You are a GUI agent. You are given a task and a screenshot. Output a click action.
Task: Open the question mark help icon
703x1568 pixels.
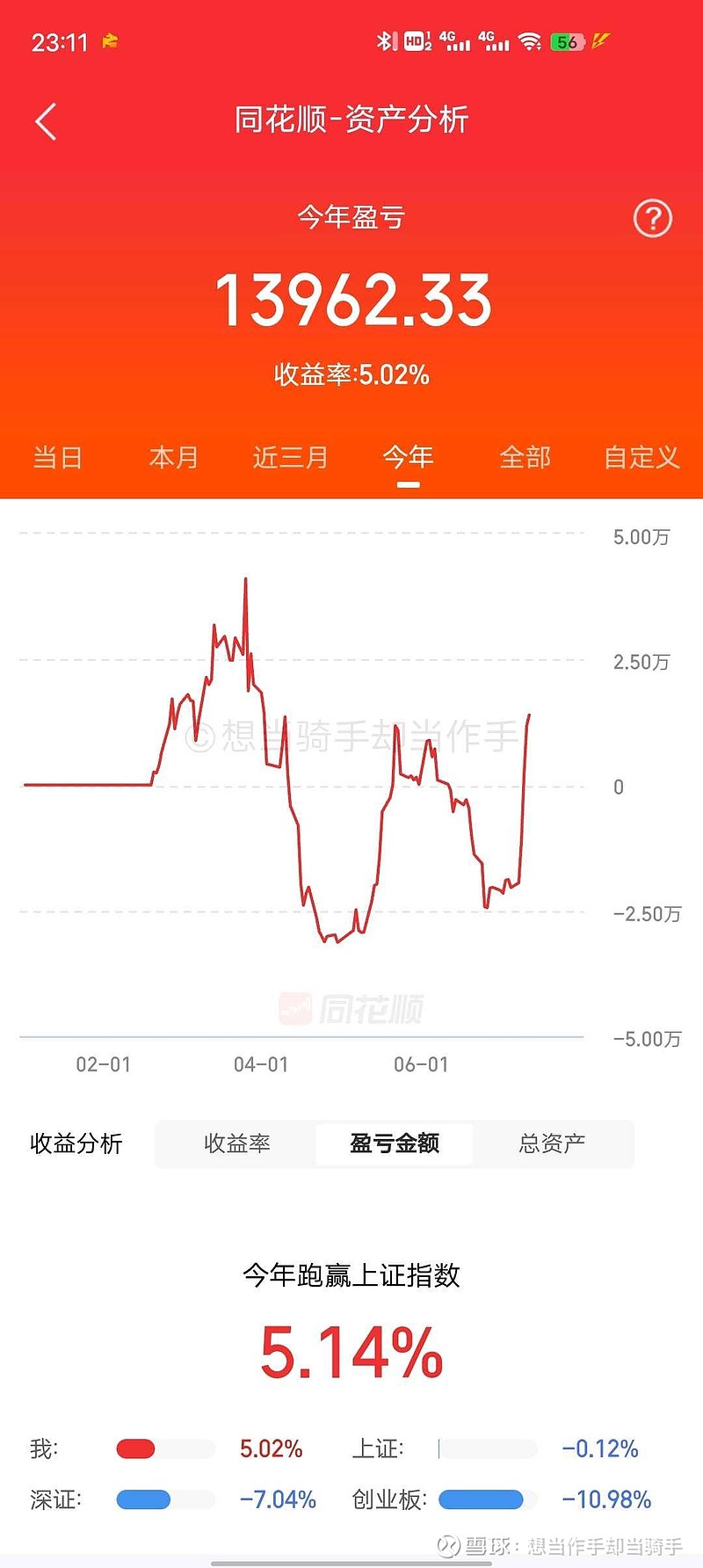coord(653,219)
